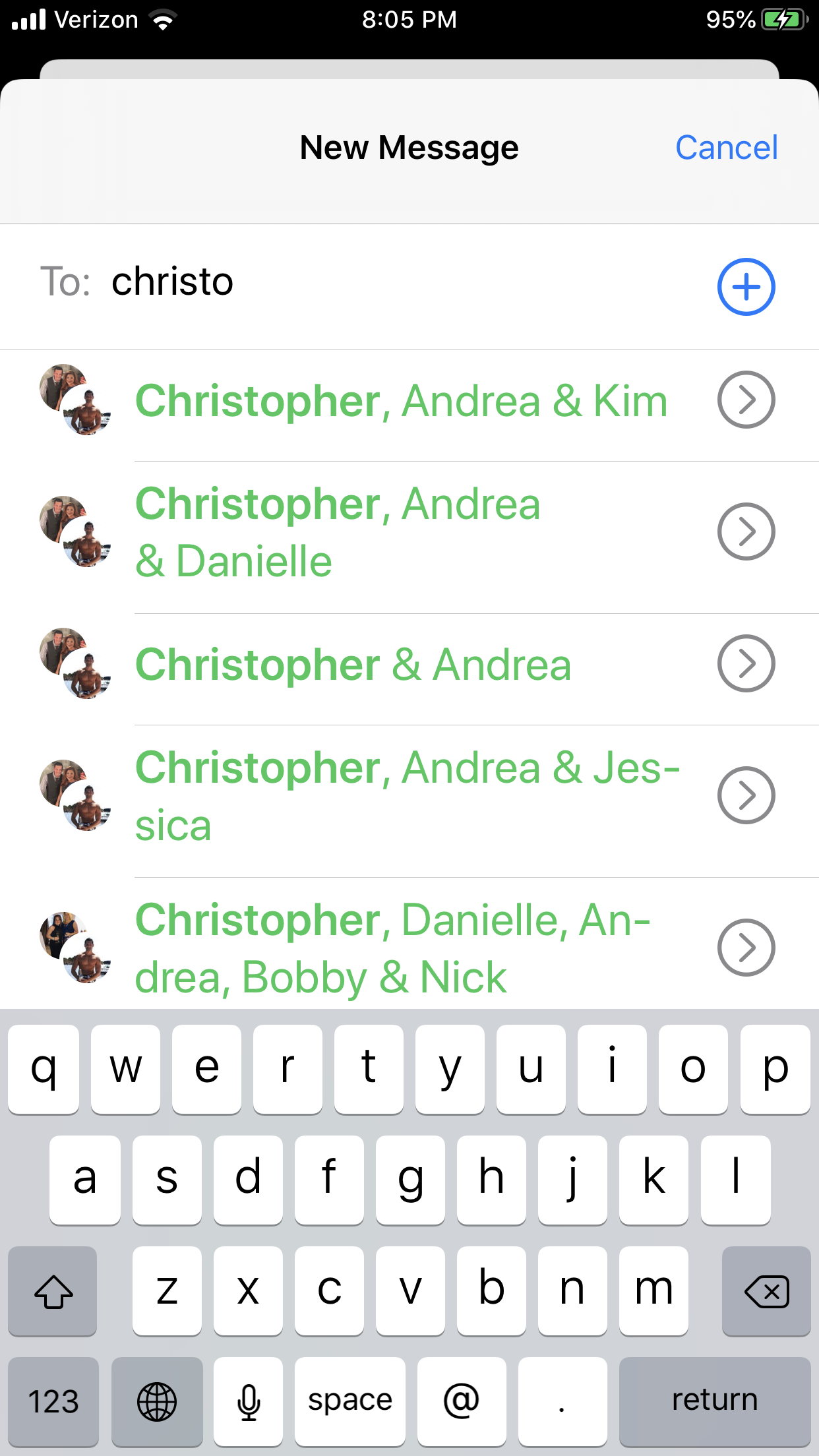Switch to the 123 numeric keyboard

point(53,1401)
